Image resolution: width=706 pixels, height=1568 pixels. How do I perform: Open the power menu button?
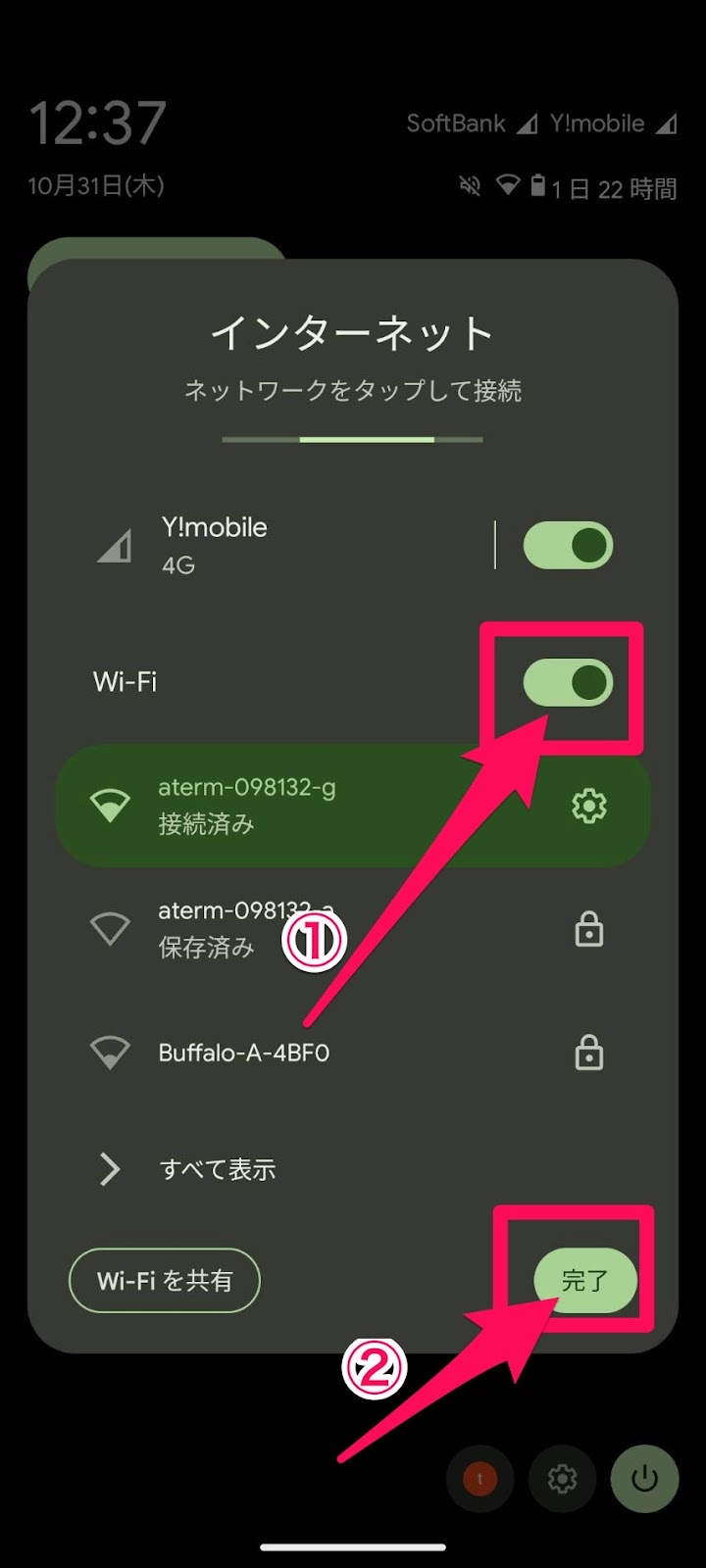point(644,1479)
